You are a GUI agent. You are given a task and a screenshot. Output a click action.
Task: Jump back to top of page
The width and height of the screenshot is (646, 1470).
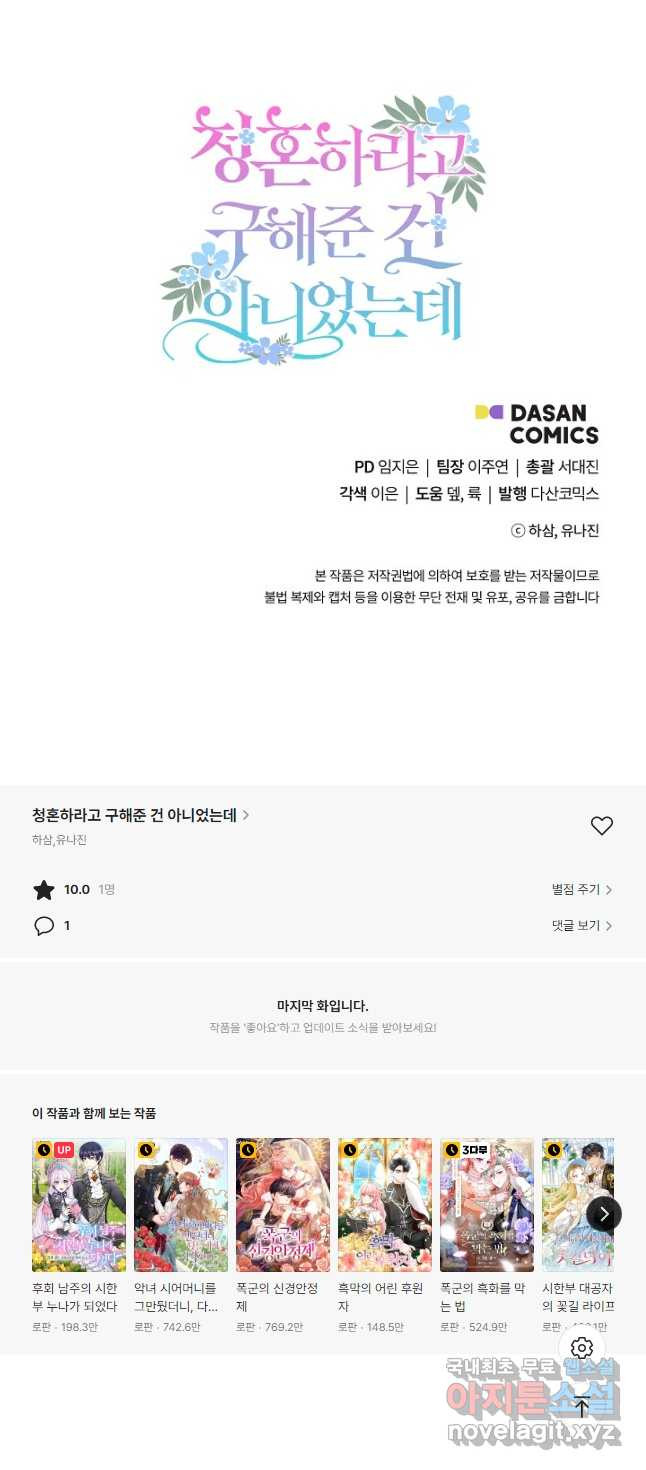[x=582, y=1406]
